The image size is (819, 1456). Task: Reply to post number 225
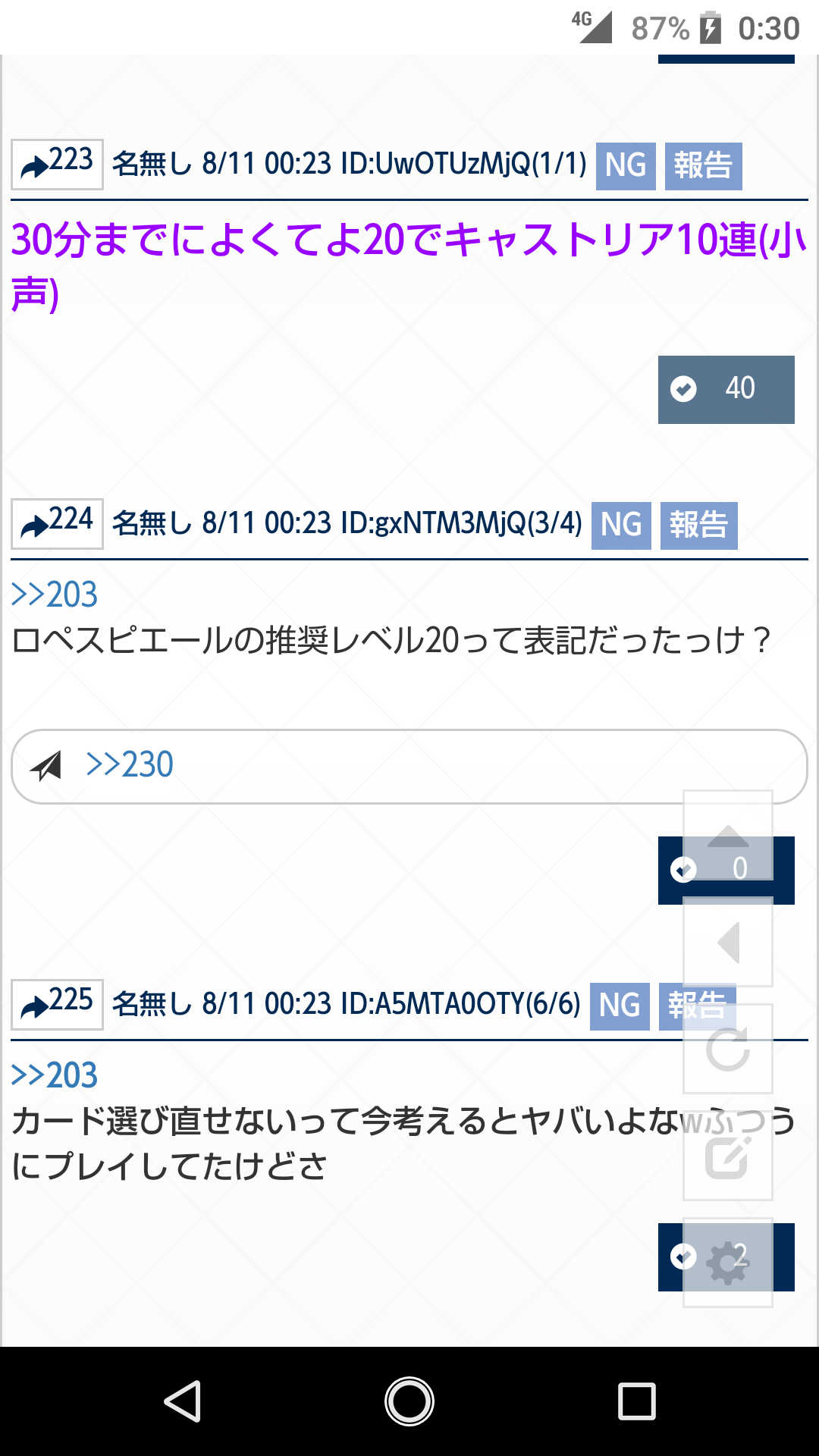57,1004
